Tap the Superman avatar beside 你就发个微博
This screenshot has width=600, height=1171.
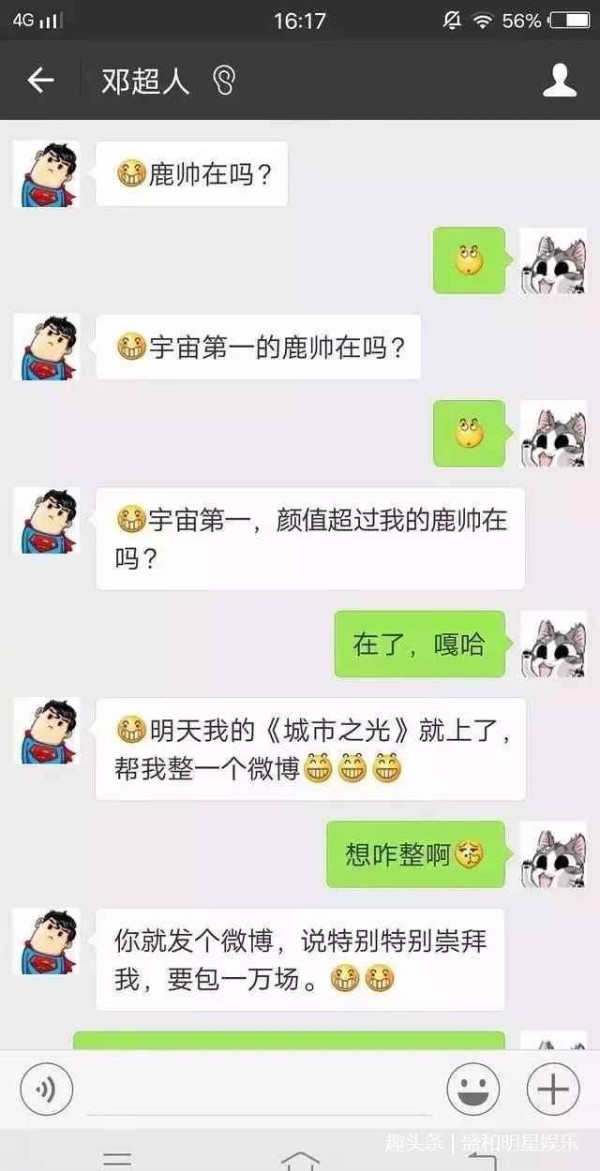[46, 941]
